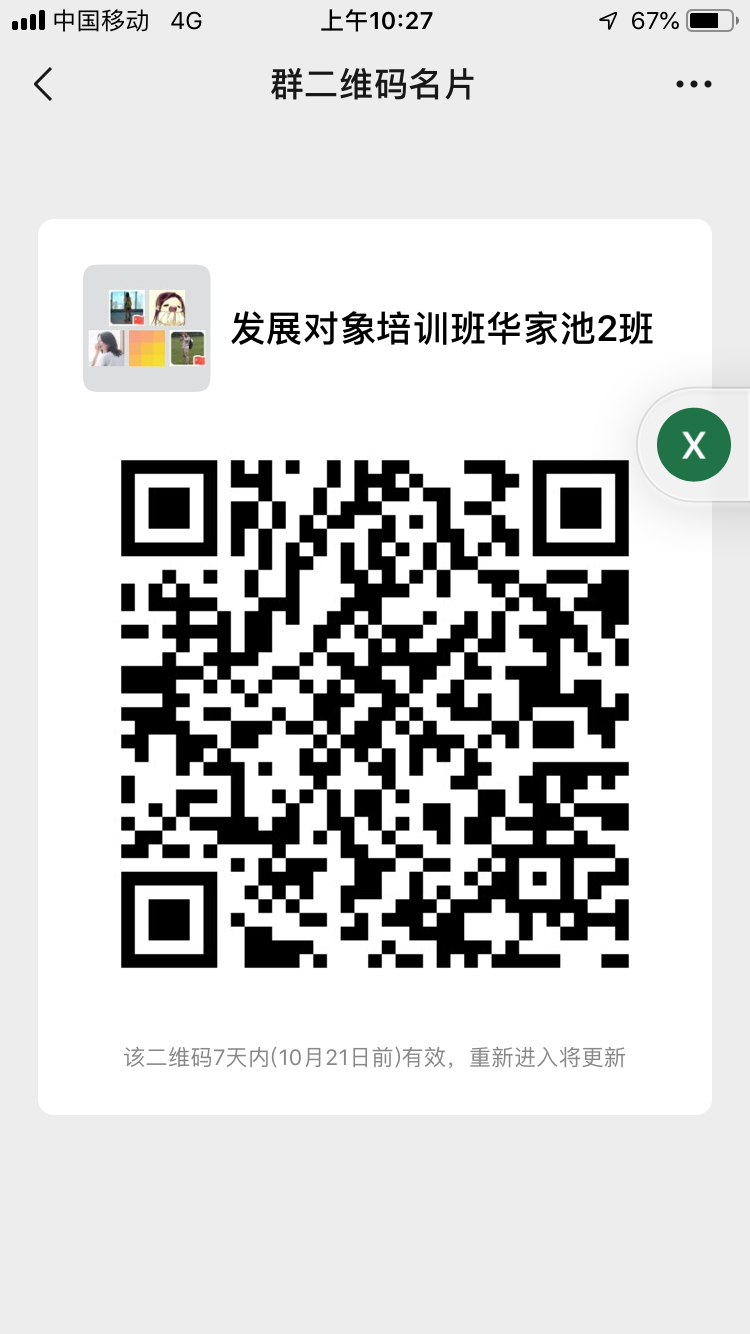Tap the green floating Excel bubble
Screen dimensions: 750x1334
pos(693,445)
